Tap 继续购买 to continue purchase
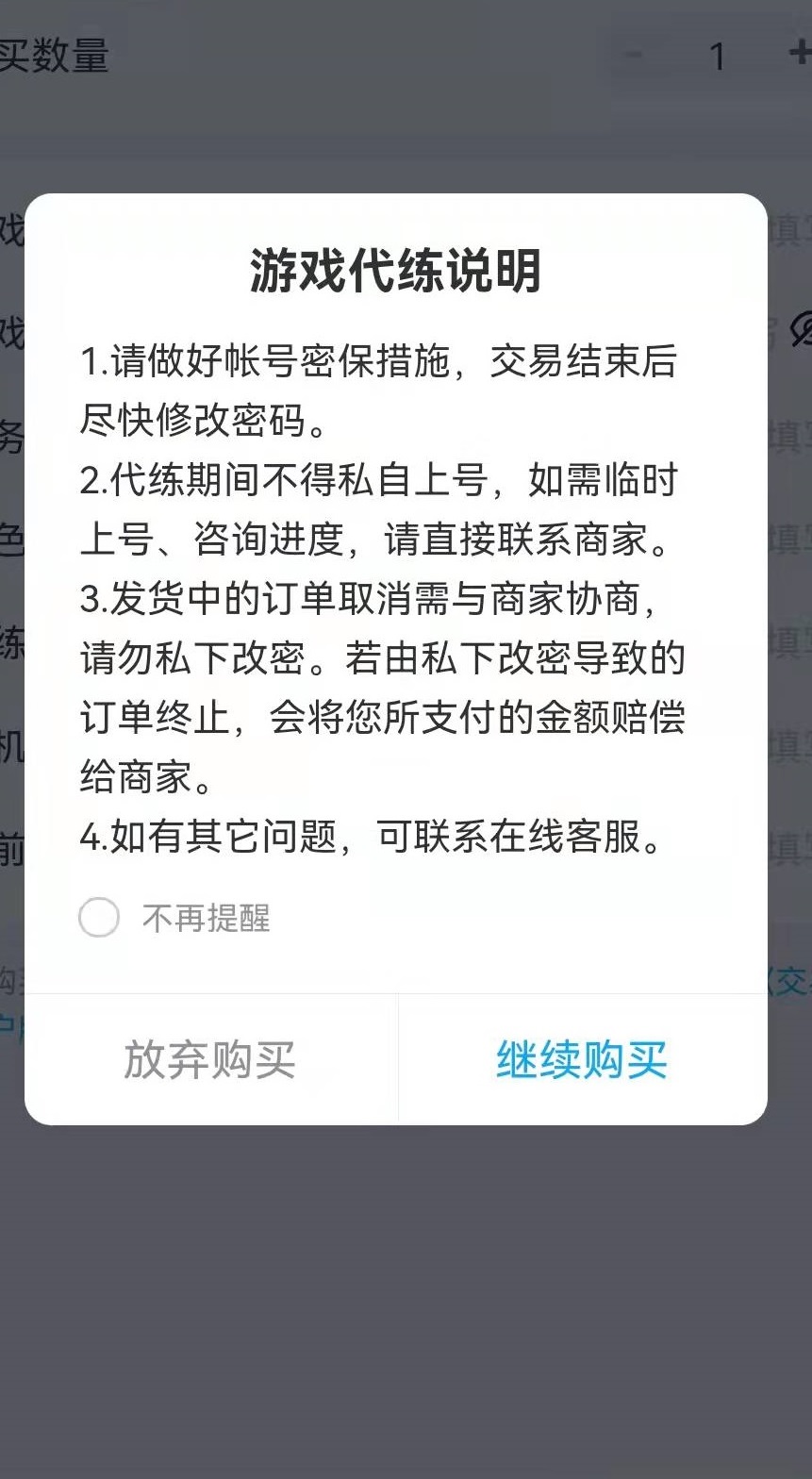The height and width of the screenshot is (1479, 812). 582,1059
